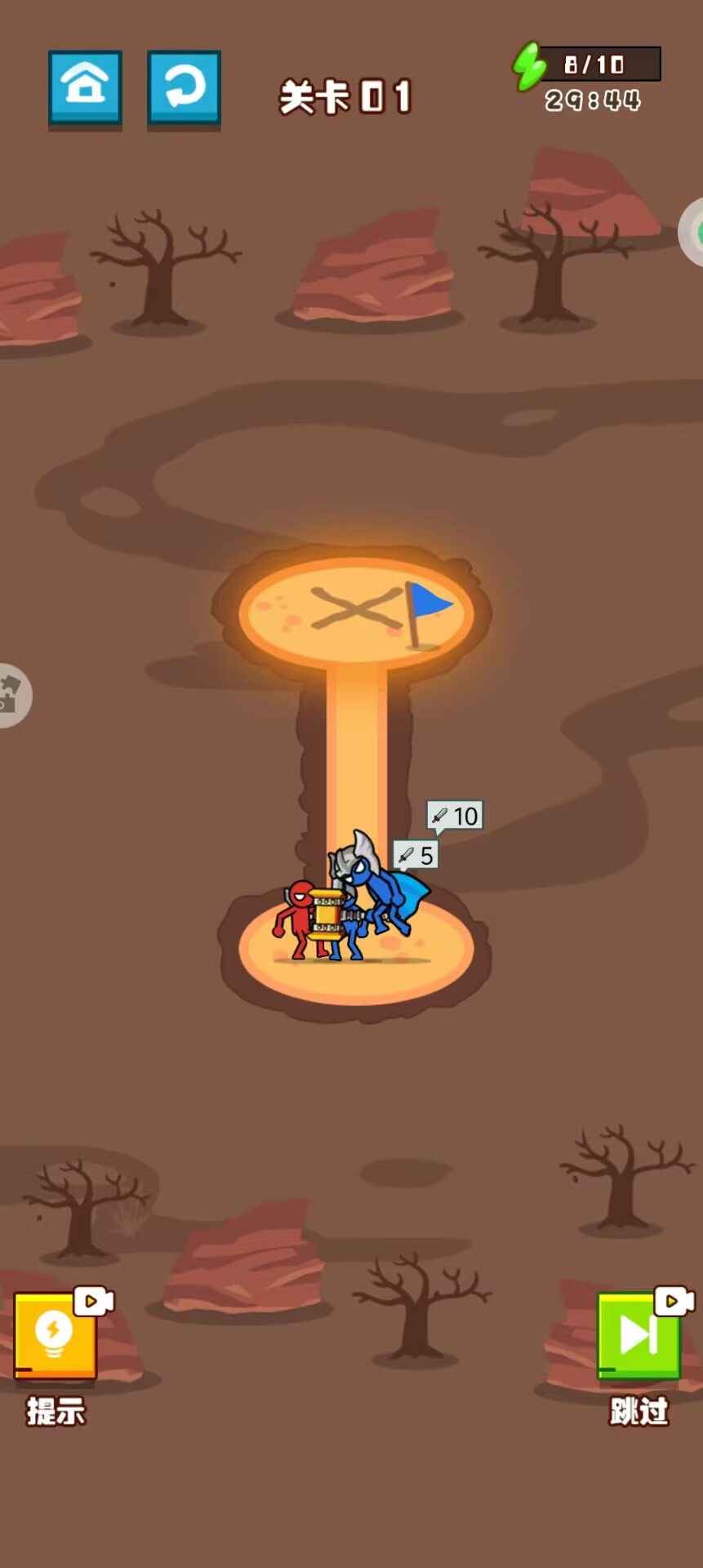Restart the current level
Image resolution: width=703 pixels, height=1568 pixels.
[x=184, y=87]
